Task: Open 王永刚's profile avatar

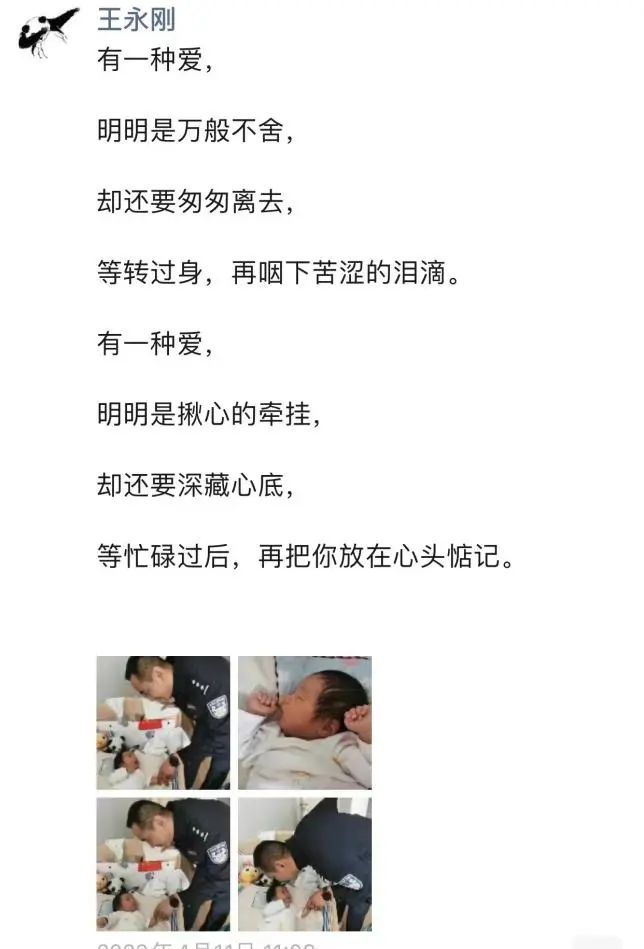Action: (x=47, y=32)
